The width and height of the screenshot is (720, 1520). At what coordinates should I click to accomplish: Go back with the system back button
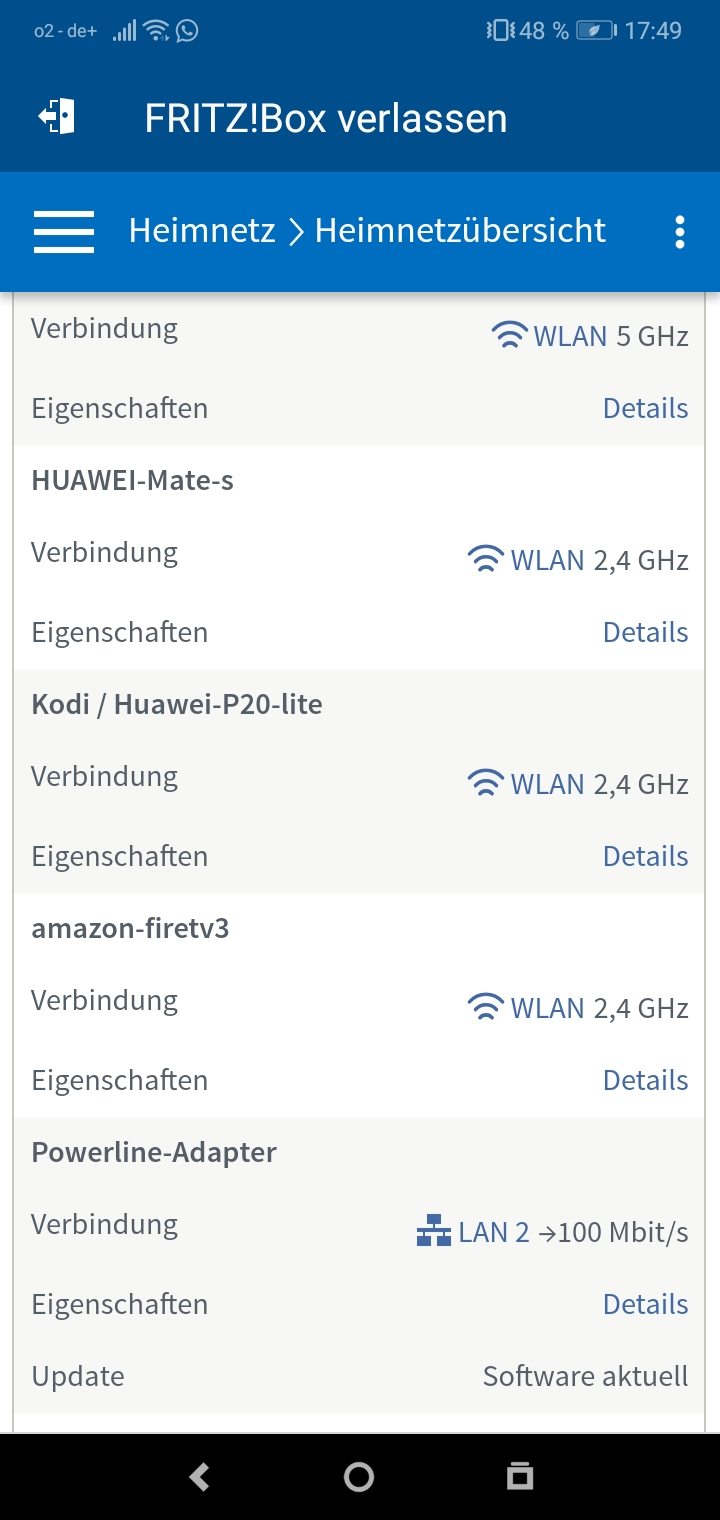pos(200,1476)
